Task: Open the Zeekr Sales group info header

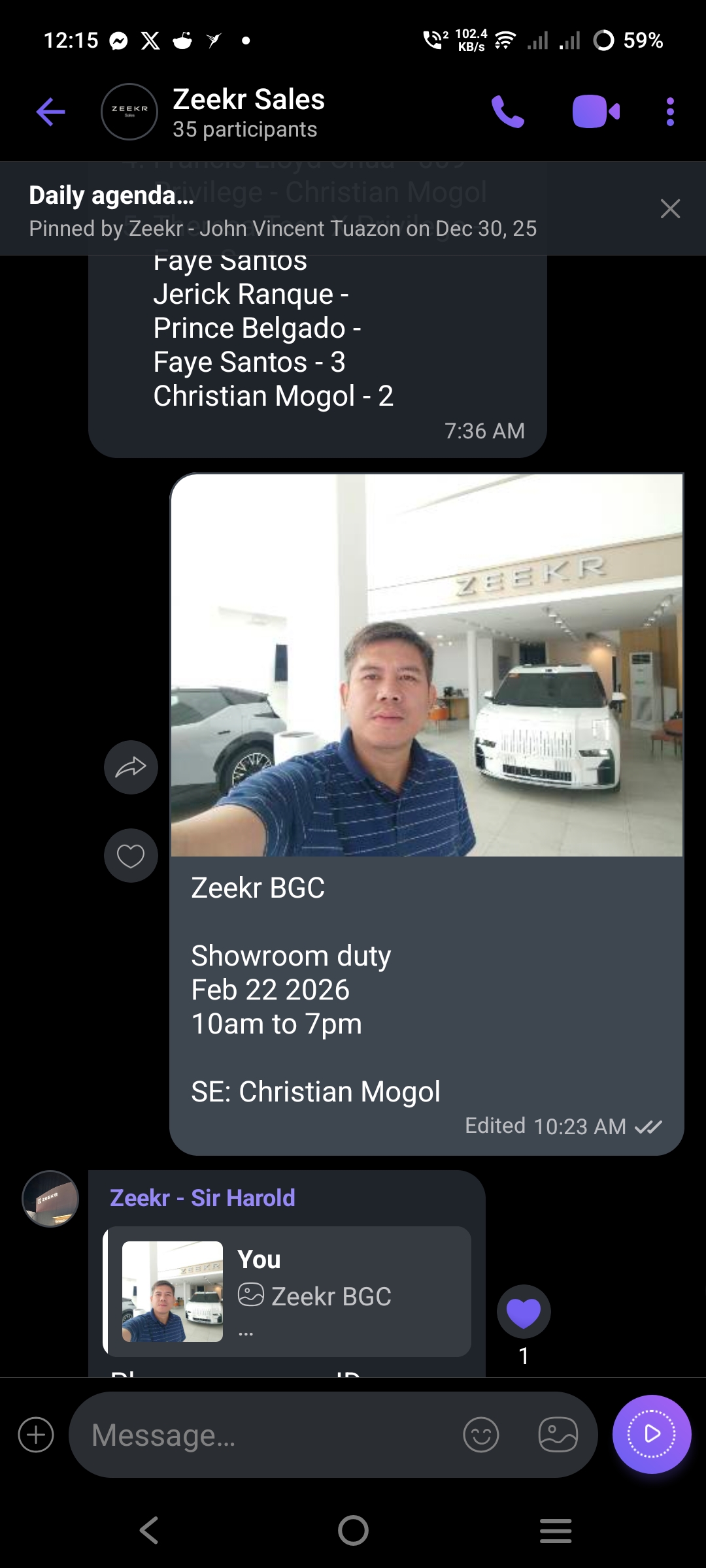Action: point(248,112)
